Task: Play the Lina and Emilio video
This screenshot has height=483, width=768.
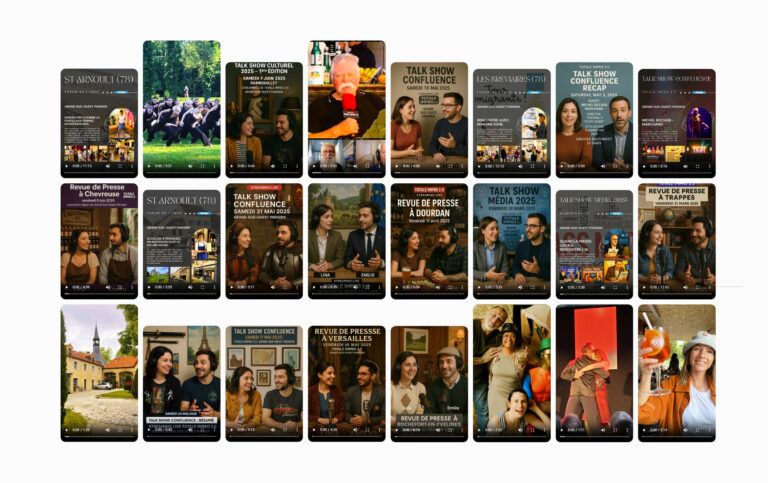Action: (314, 287)
